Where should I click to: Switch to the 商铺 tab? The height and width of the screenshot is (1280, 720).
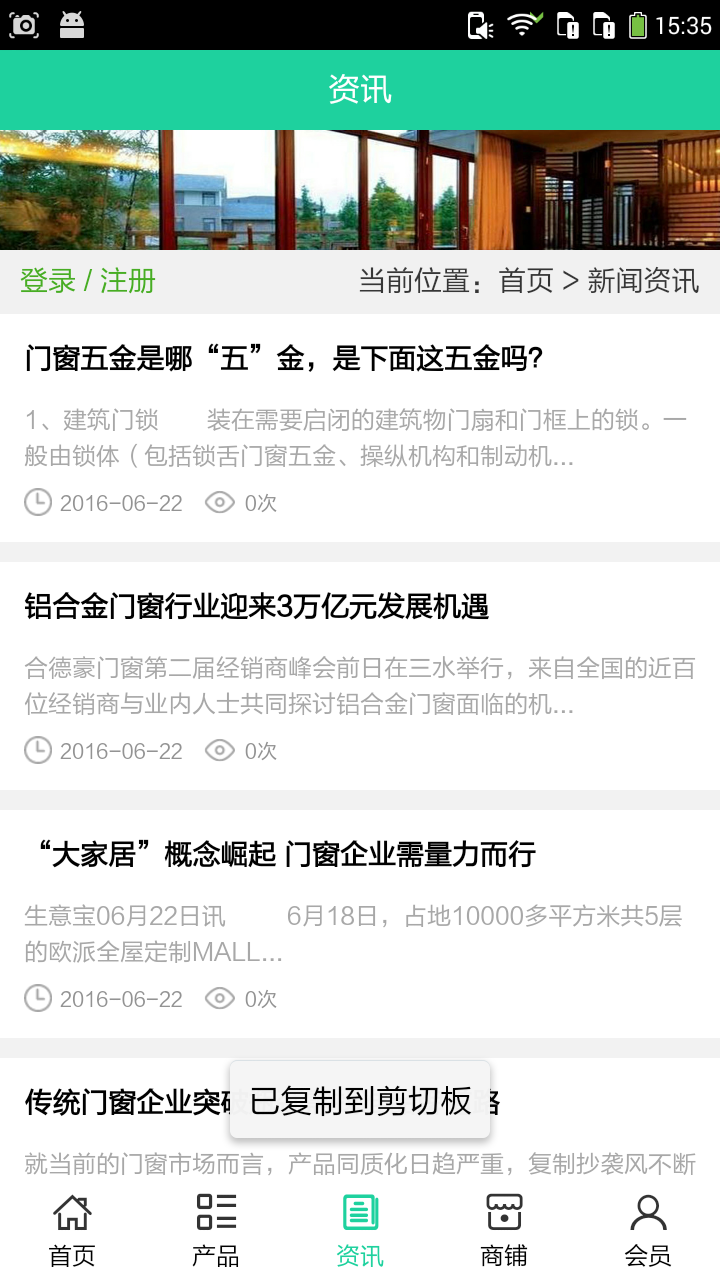point(504,1230)
